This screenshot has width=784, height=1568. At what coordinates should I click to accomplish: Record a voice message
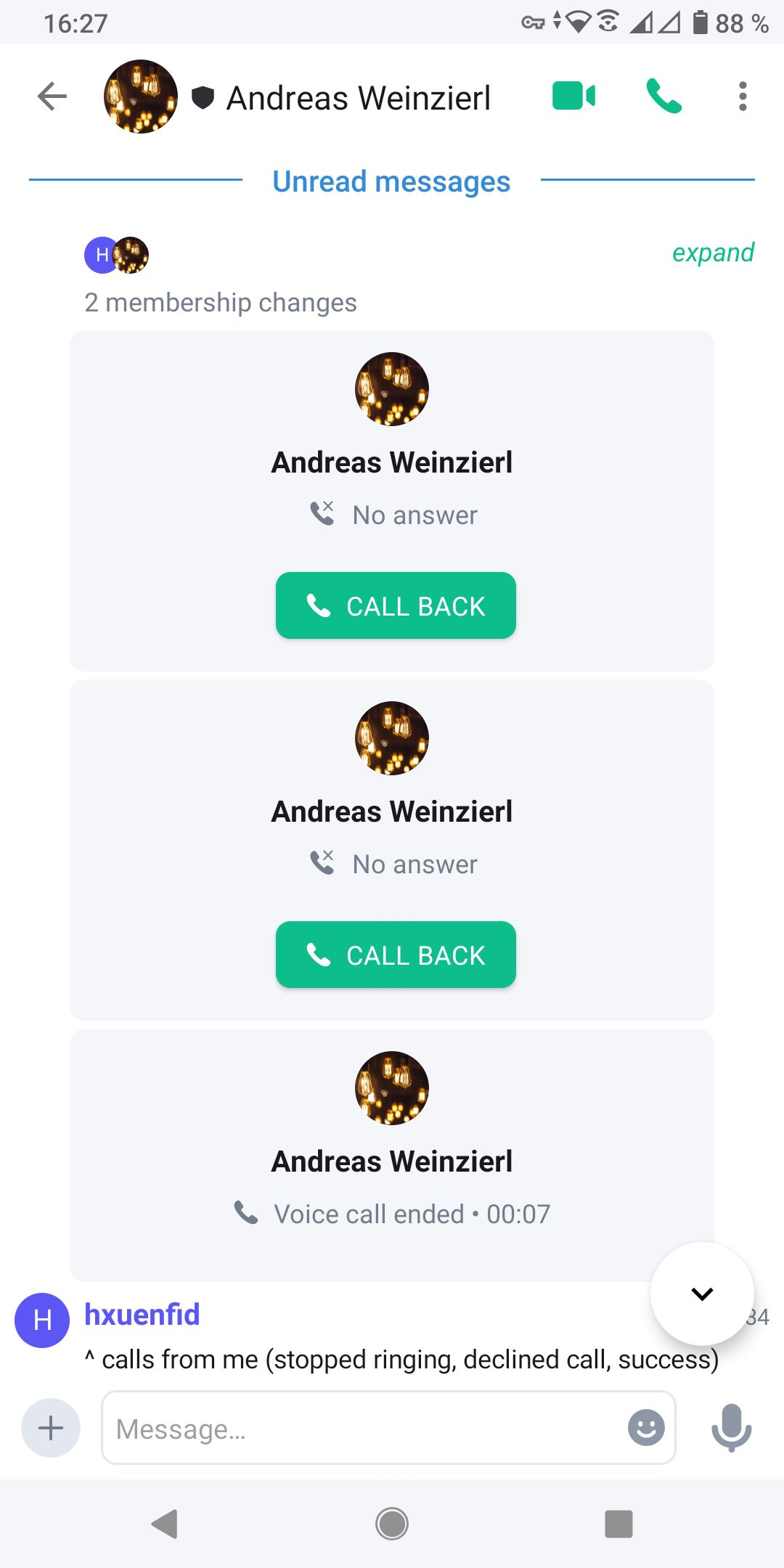731,1428
